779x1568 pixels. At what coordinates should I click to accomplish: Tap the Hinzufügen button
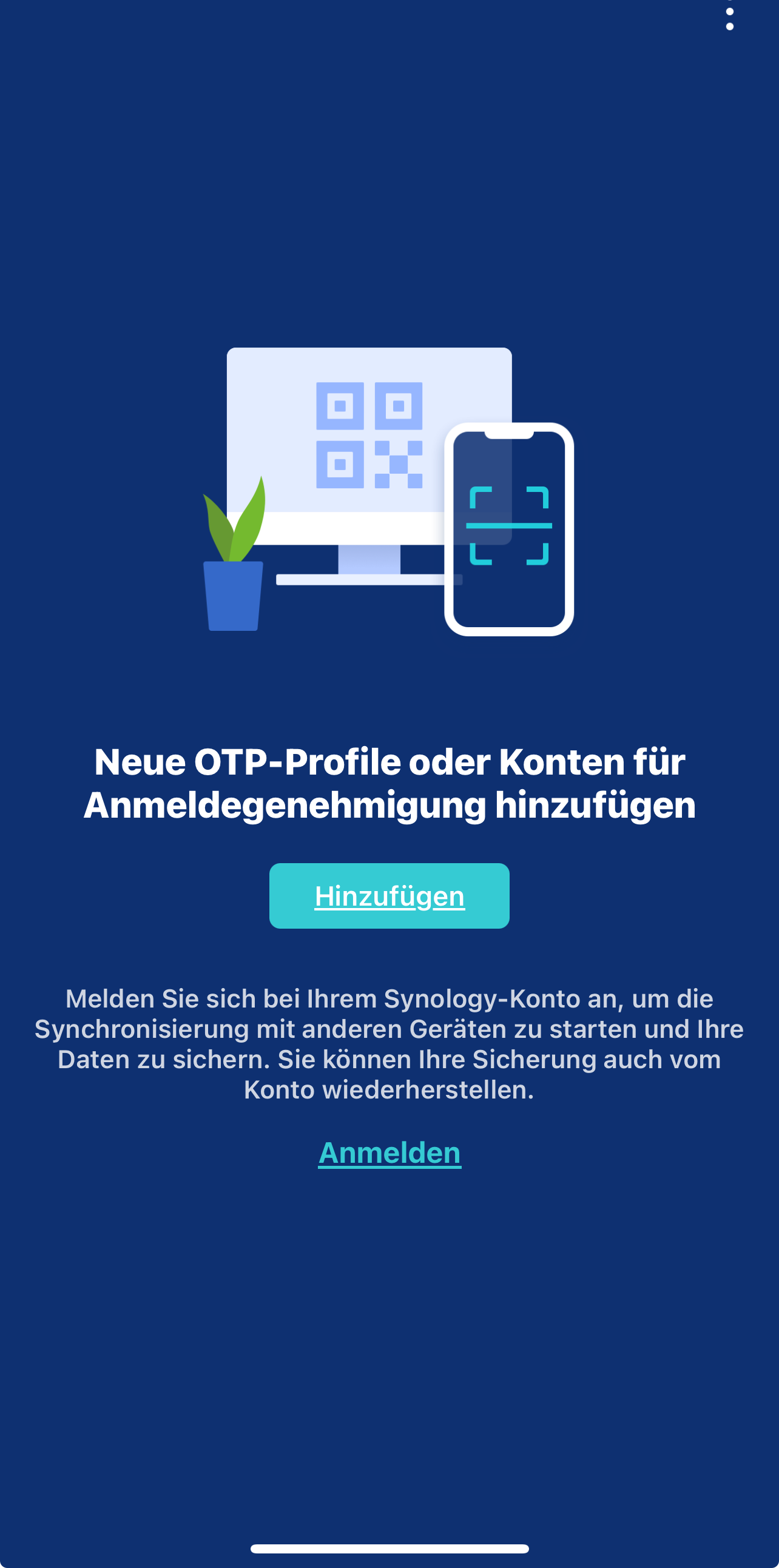(389, 895)
